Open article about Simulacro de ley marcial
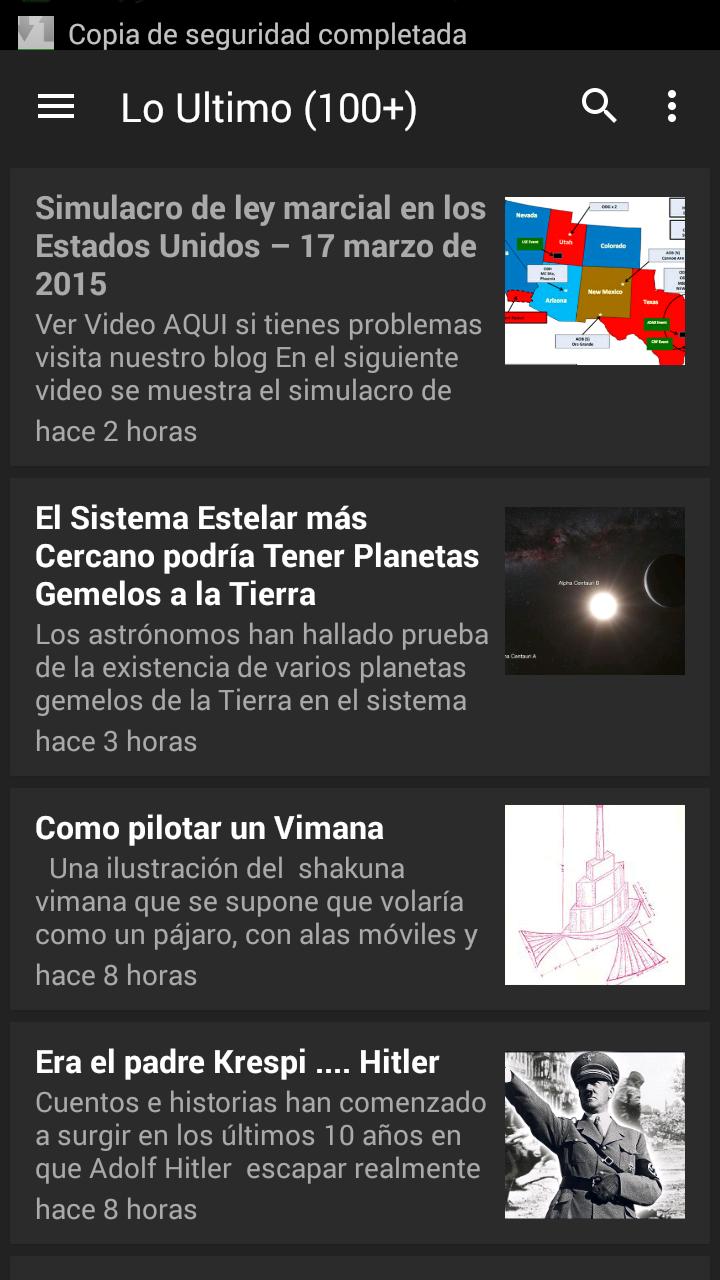The height and width of the screenshot is (1280, 720). pyautogui.click(x=261, y=246)
